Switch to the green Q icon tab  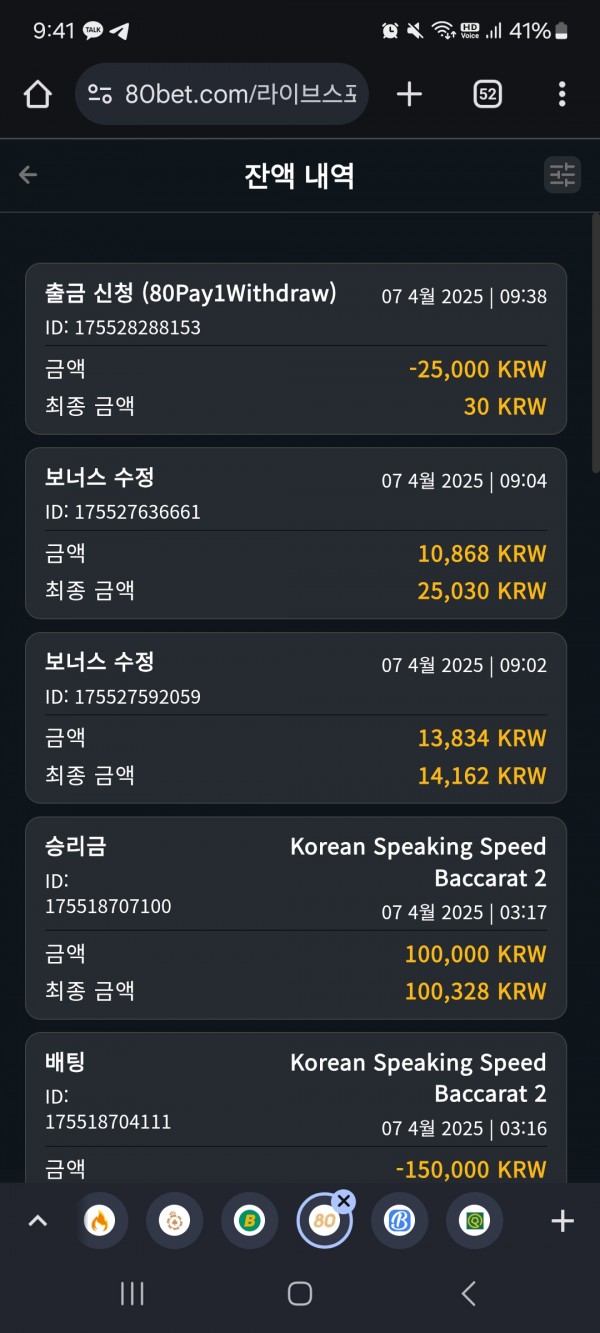point(474,1220)
